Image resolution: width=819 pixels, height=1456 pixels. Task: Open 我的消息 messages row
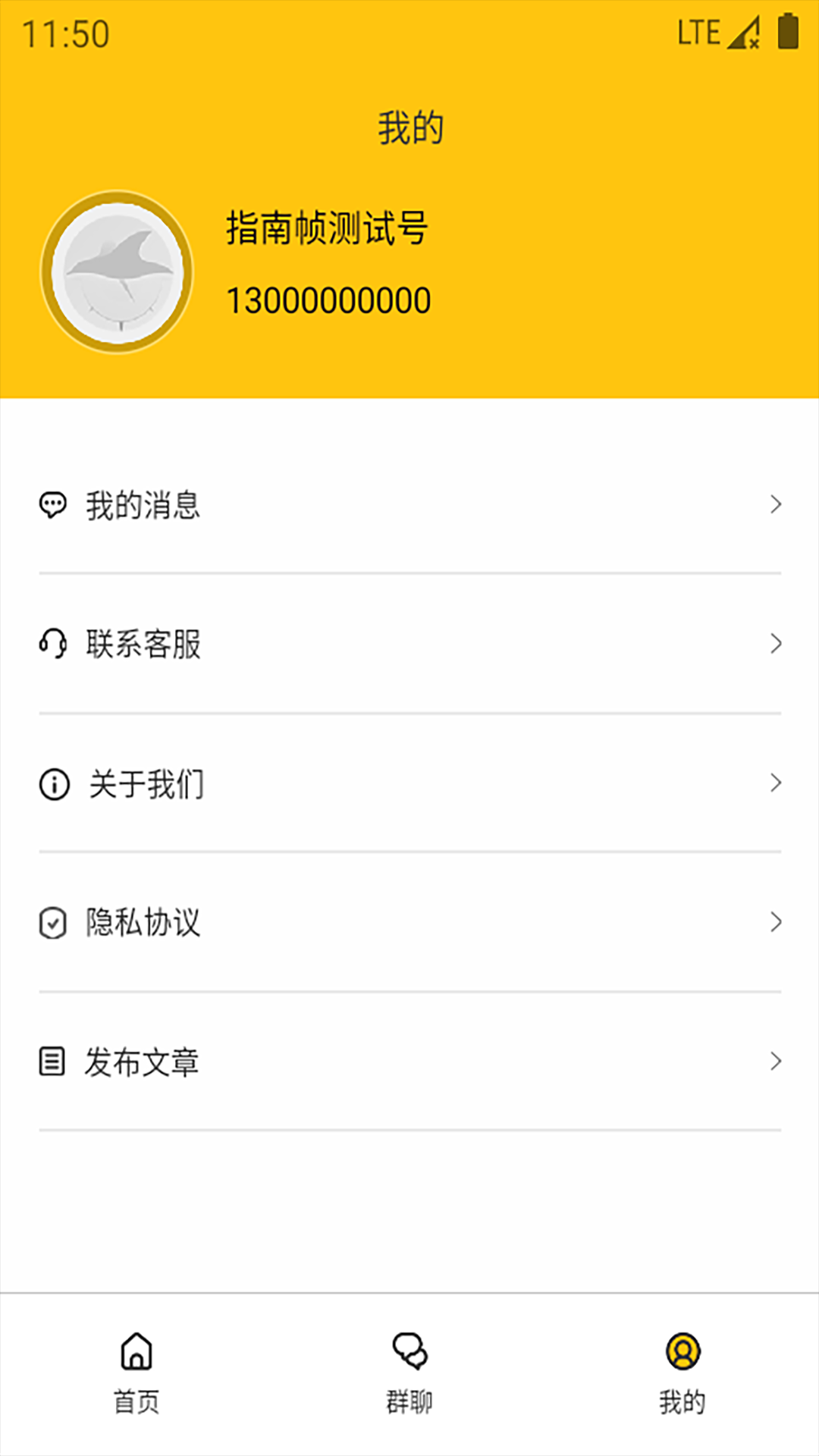click(409, 505)
